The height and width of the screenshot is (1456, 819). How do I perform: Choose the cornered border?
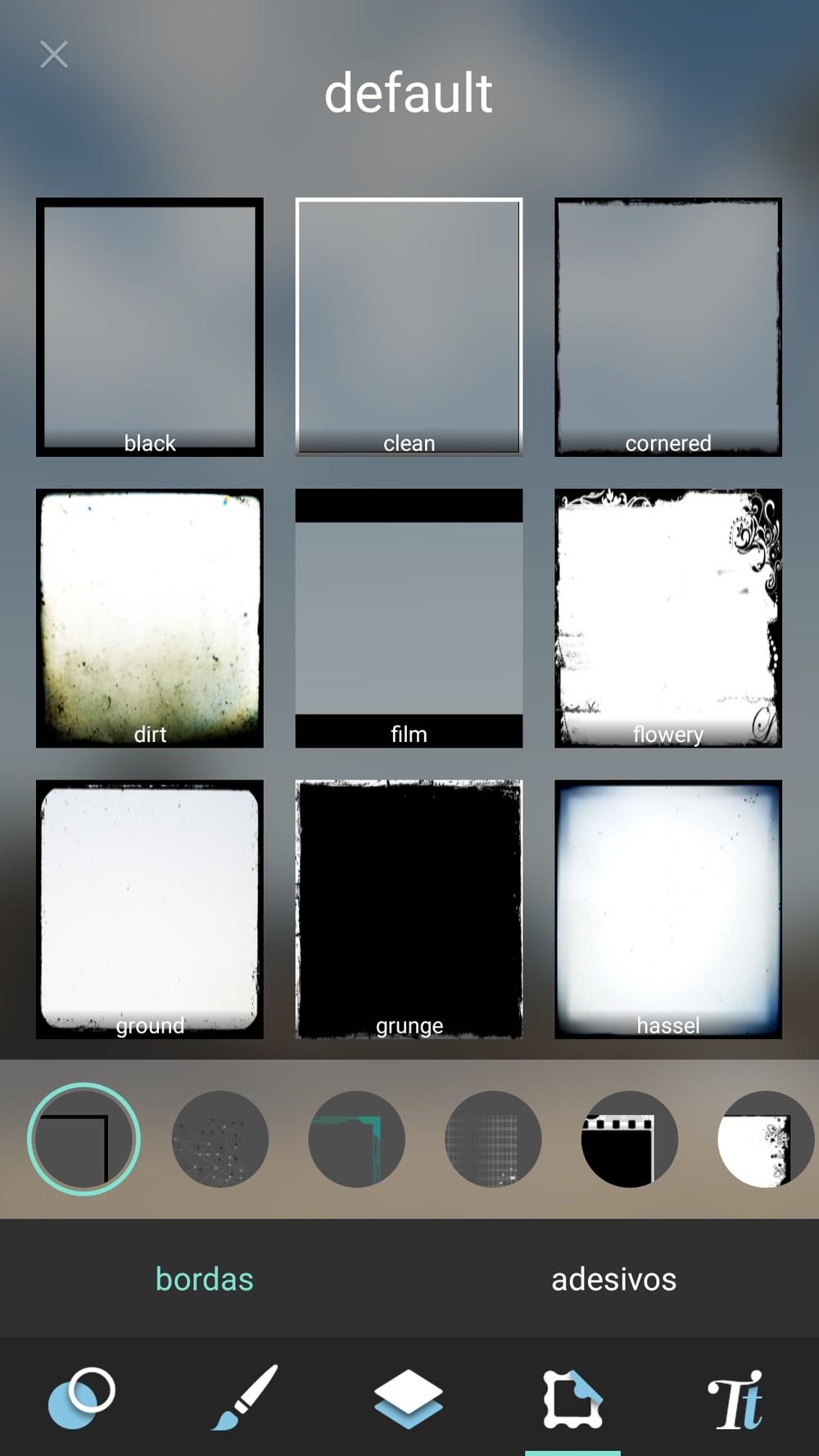668,327
